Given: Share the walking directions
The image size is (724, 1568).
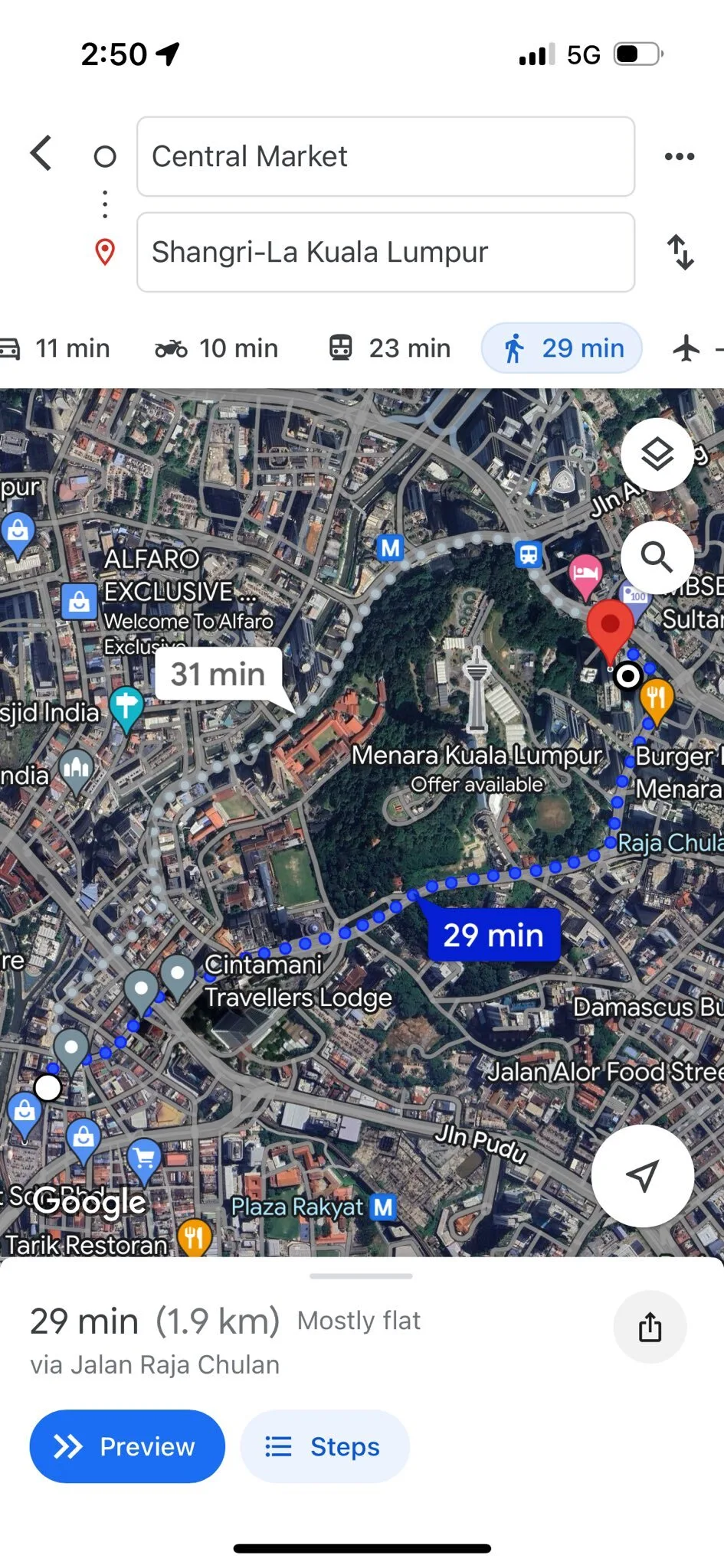Looking at the screenshot, I should tap(650, 1327).
